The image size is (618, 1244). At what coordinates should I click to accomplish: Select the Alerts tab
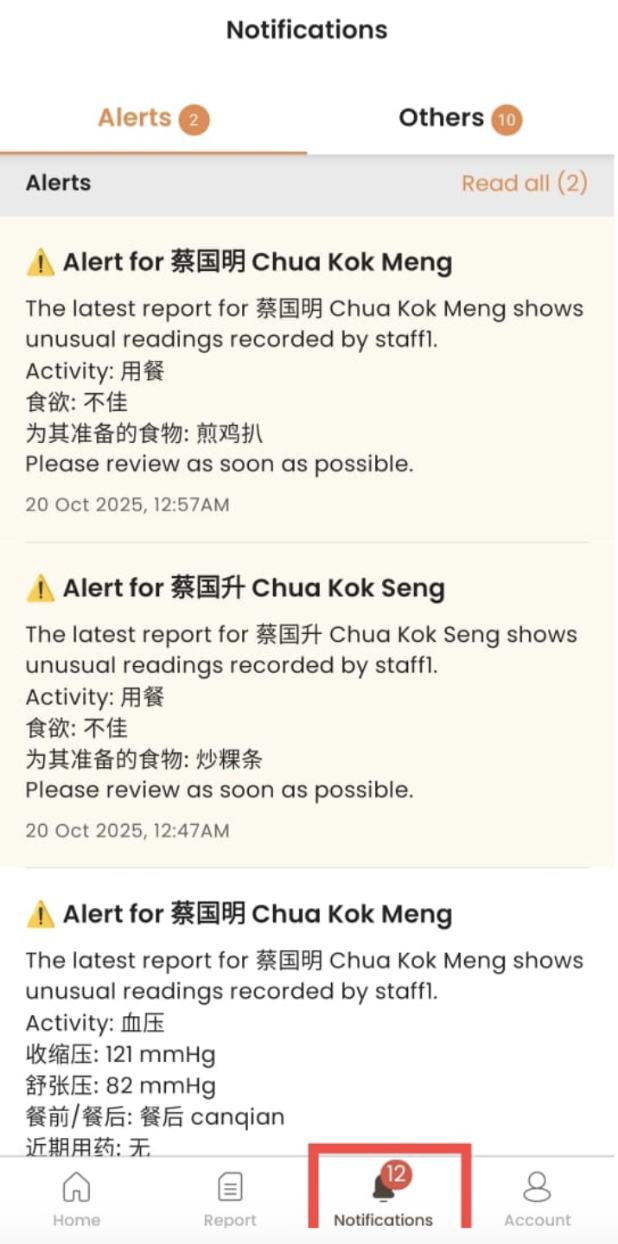pyautogui.click(x=153, y=119)
